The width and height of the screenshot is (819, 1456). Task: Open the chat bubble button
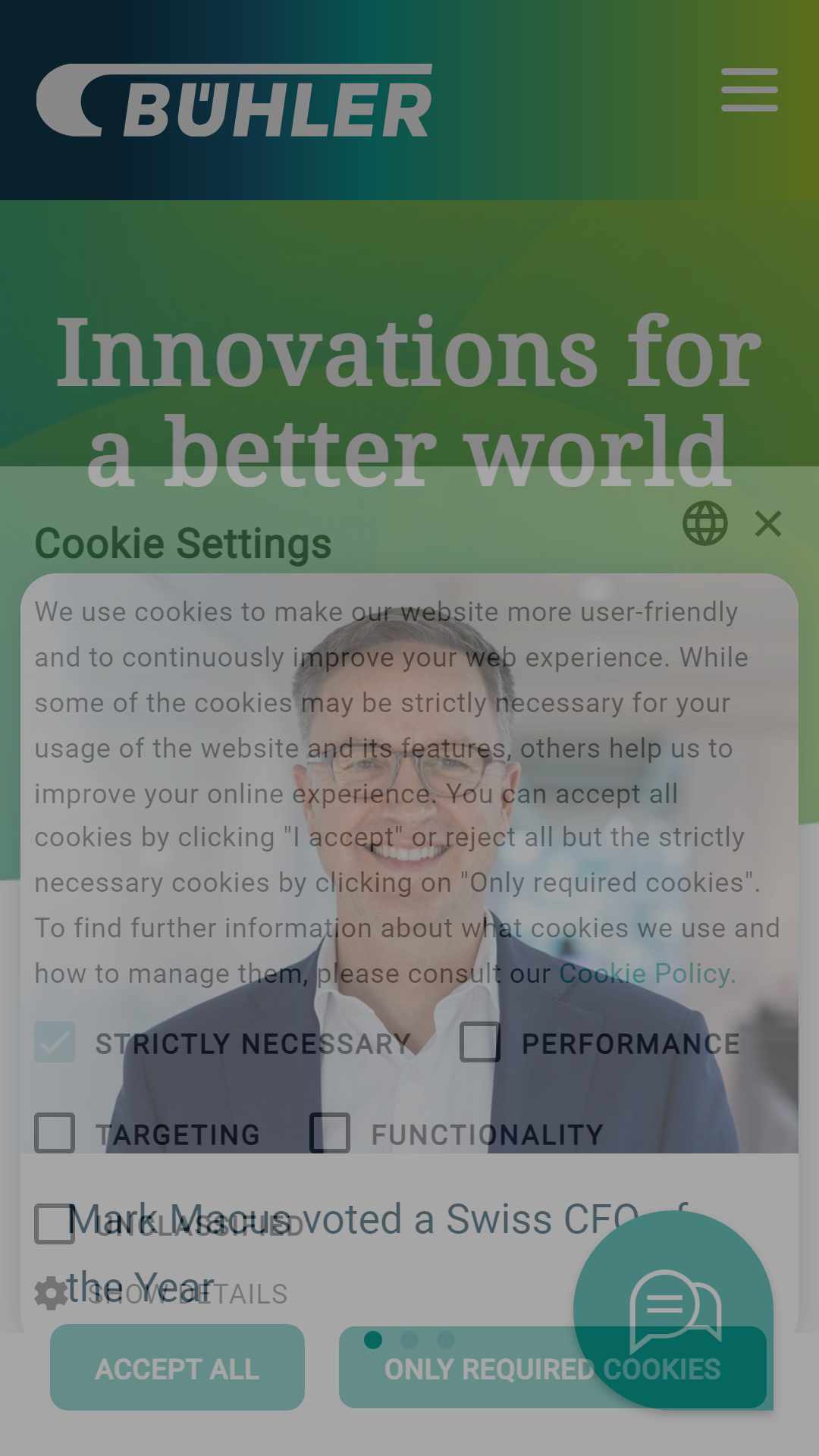tap(673, 1310)
